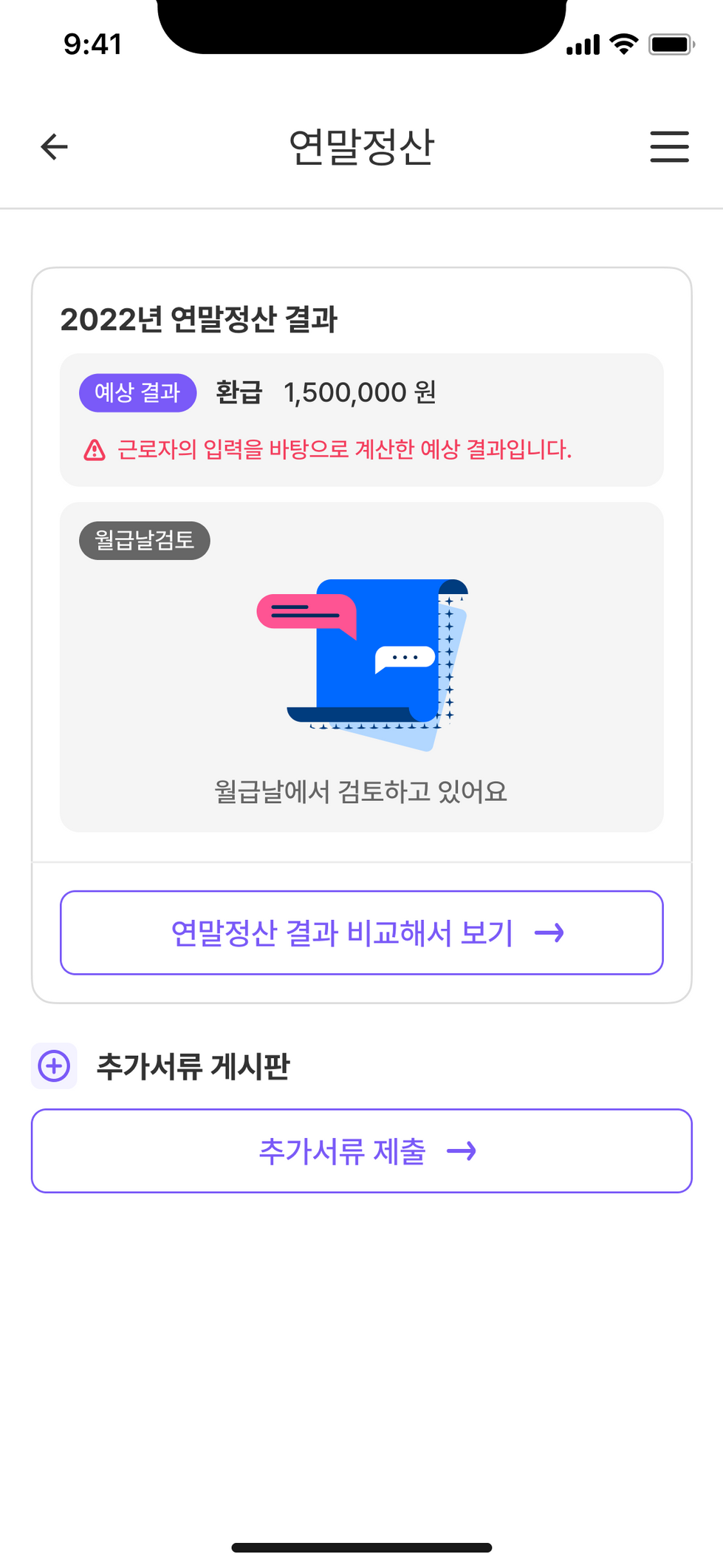This screenshot has width=723, height=1568.
Task: Tap the arrow inside 추가서류 제출 button
Action: pos(463,1151)
